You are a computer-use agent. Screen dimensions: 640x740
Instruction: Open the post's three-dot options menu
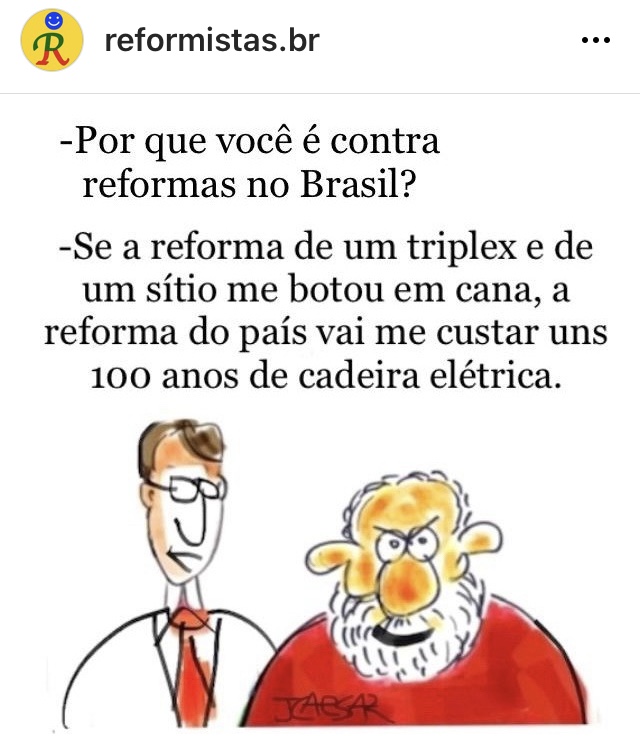point(595,41)
